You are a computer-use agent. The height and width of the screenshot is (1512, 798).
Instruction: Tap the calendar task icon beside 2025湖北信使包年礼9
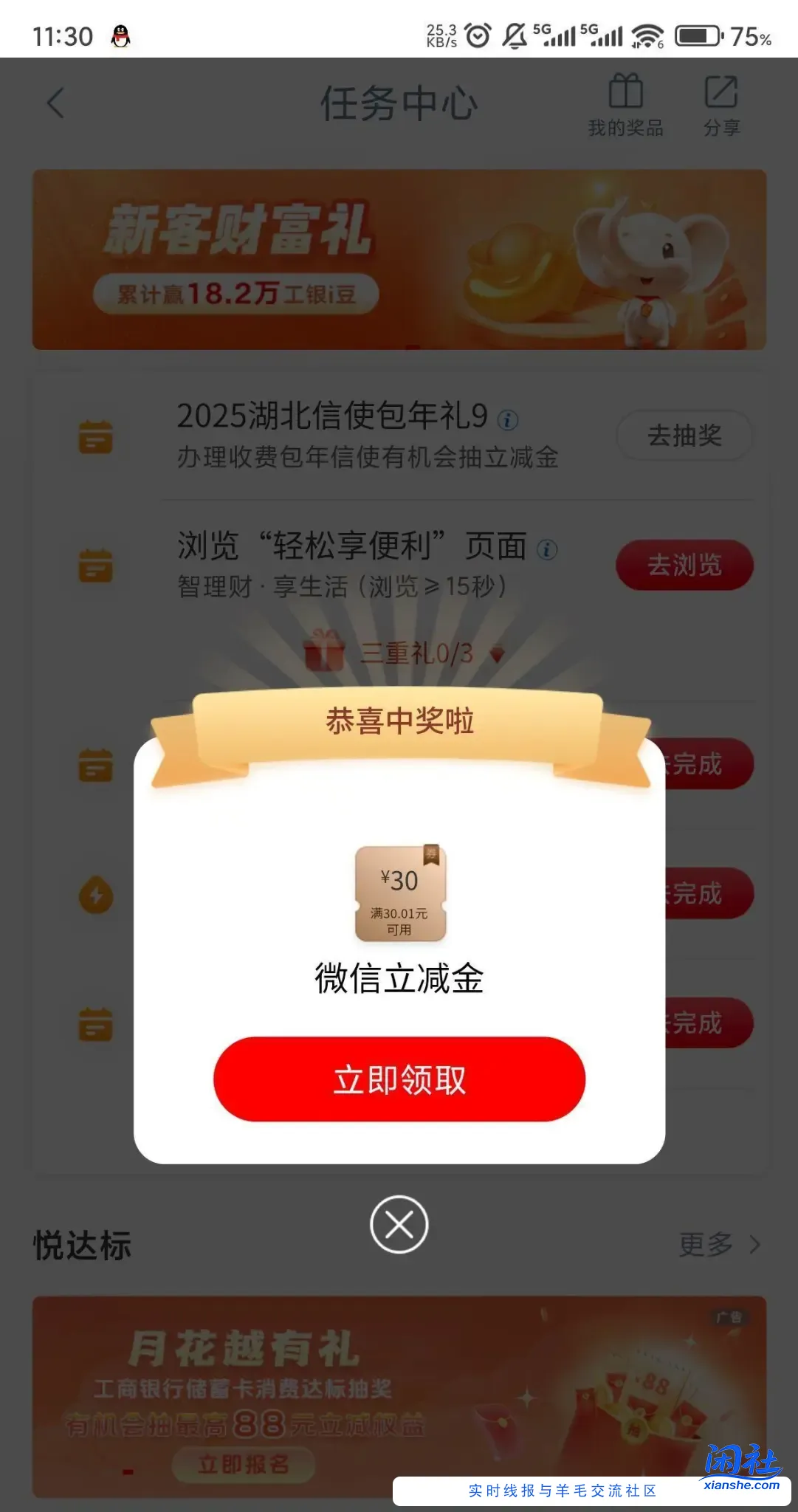point(95,436)
